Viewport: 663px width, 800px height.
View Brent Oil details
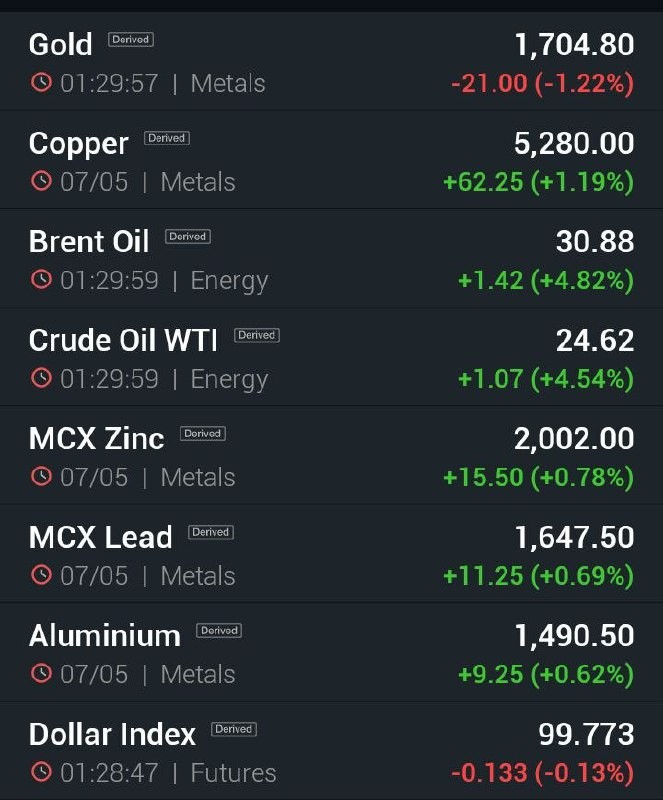[x=331, y=258]
